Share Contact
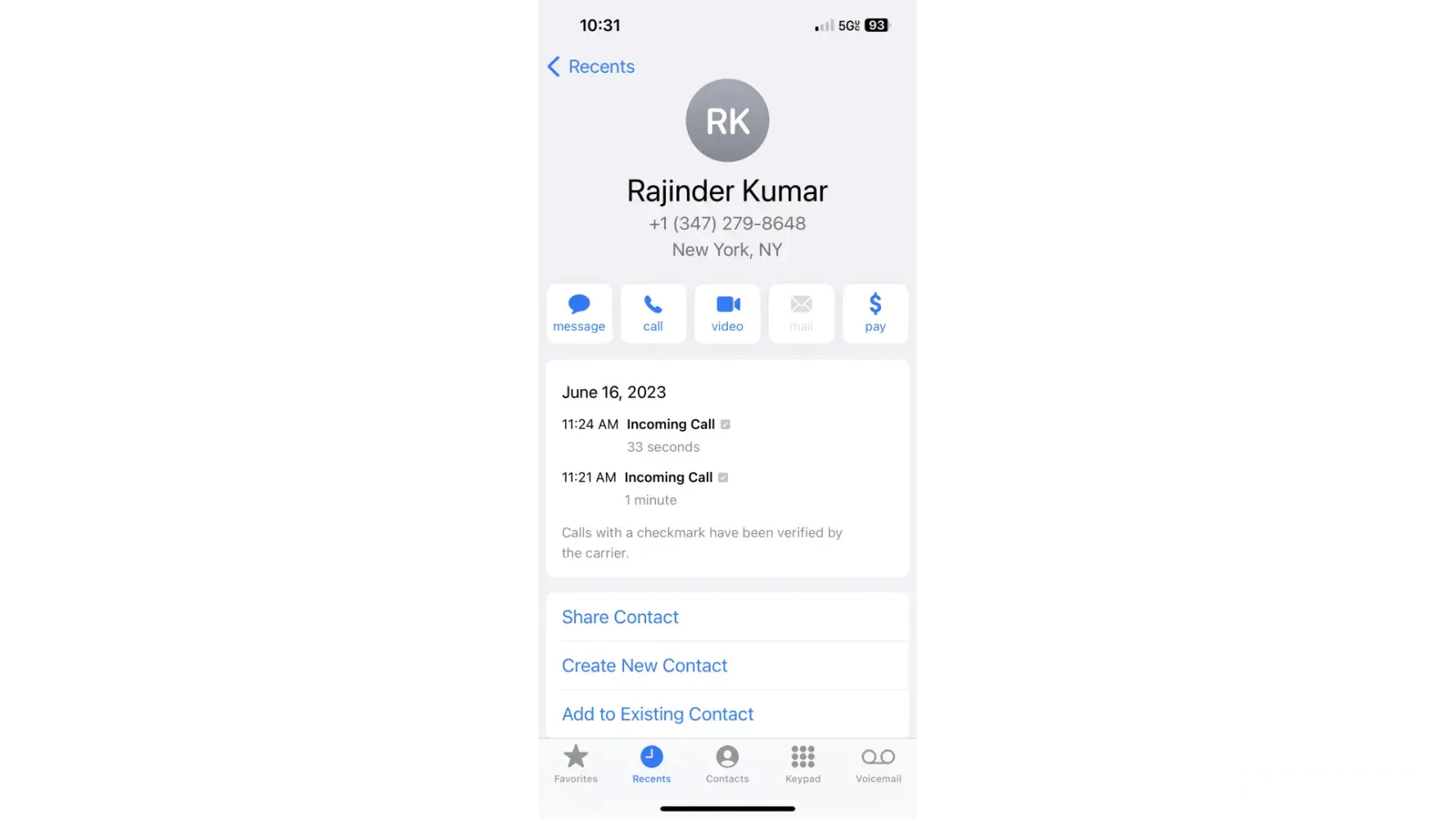Viewport: 1456px width, 819px height. click(x=620, y=618)
